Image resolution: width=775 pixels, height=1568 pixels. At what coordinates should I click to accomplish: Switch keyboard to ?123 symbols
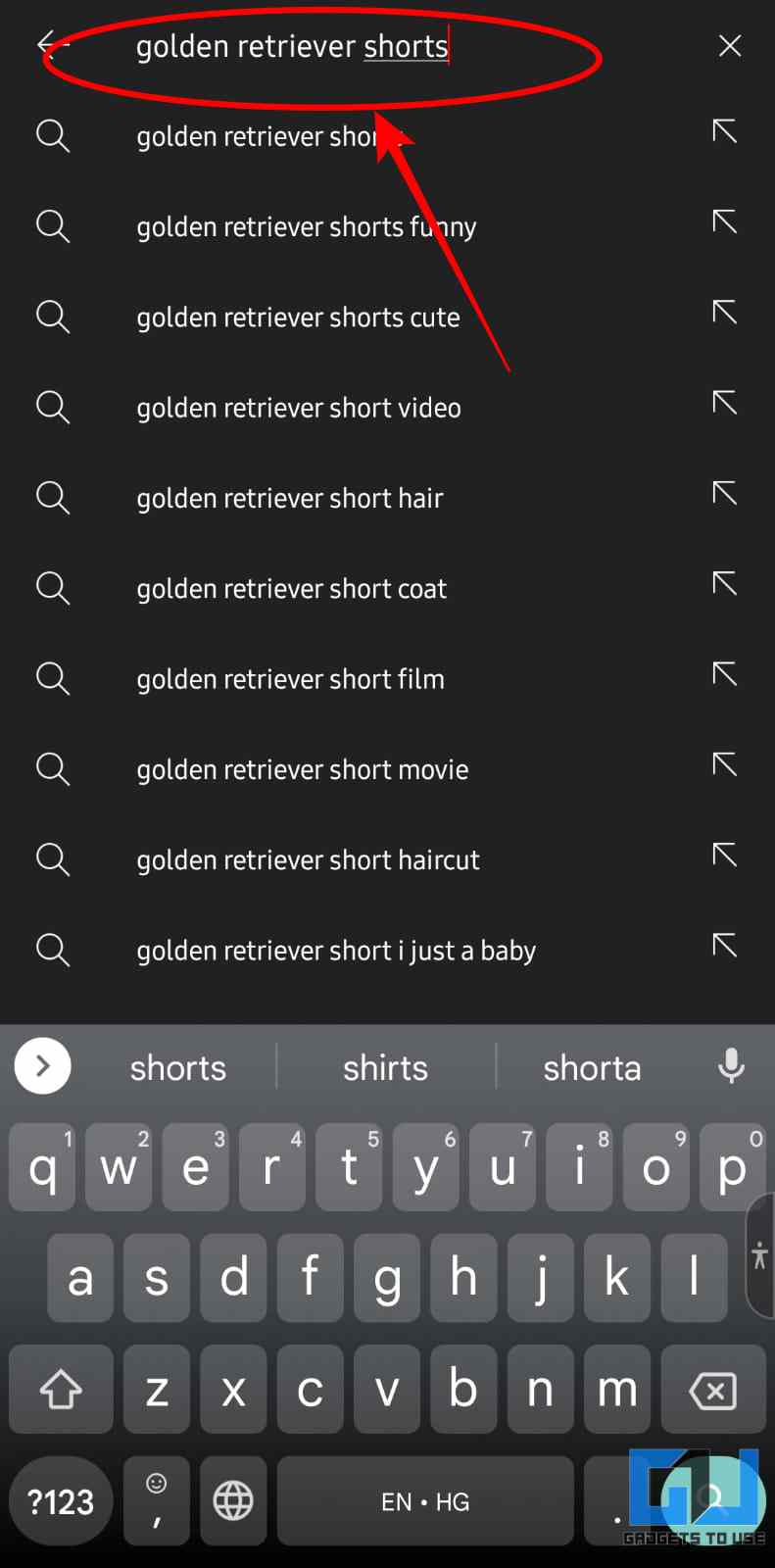tap(61, 1501)
